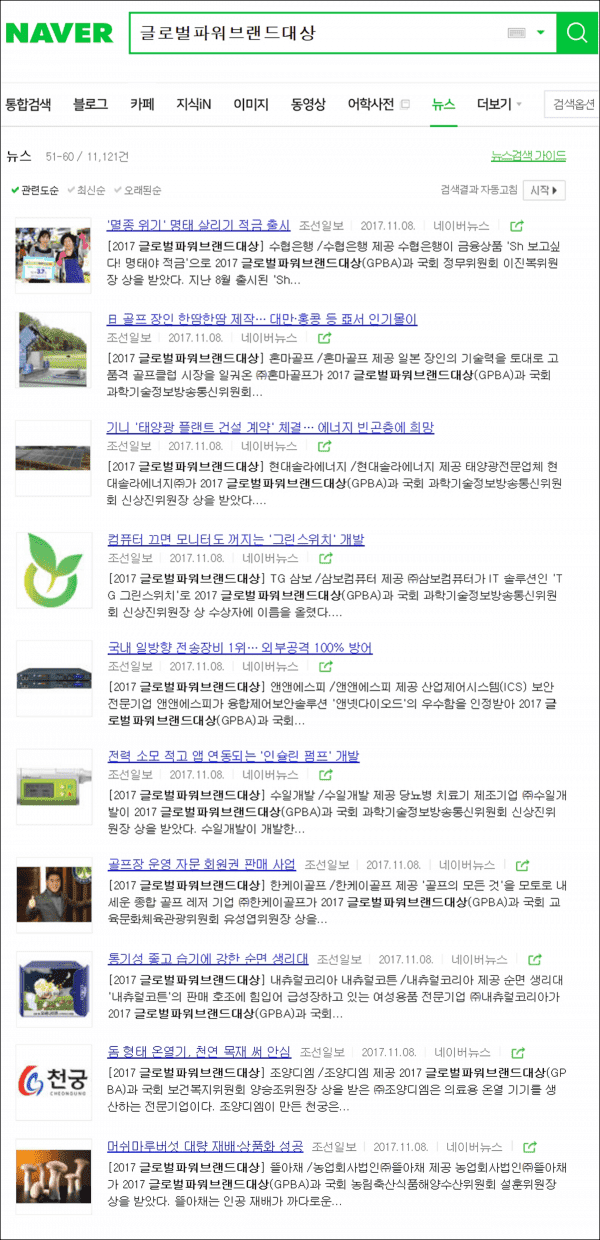Open the 뉴스검색 가이드 link
Viewport: 600px width, 1240px height.
click(x=528, y=156)
